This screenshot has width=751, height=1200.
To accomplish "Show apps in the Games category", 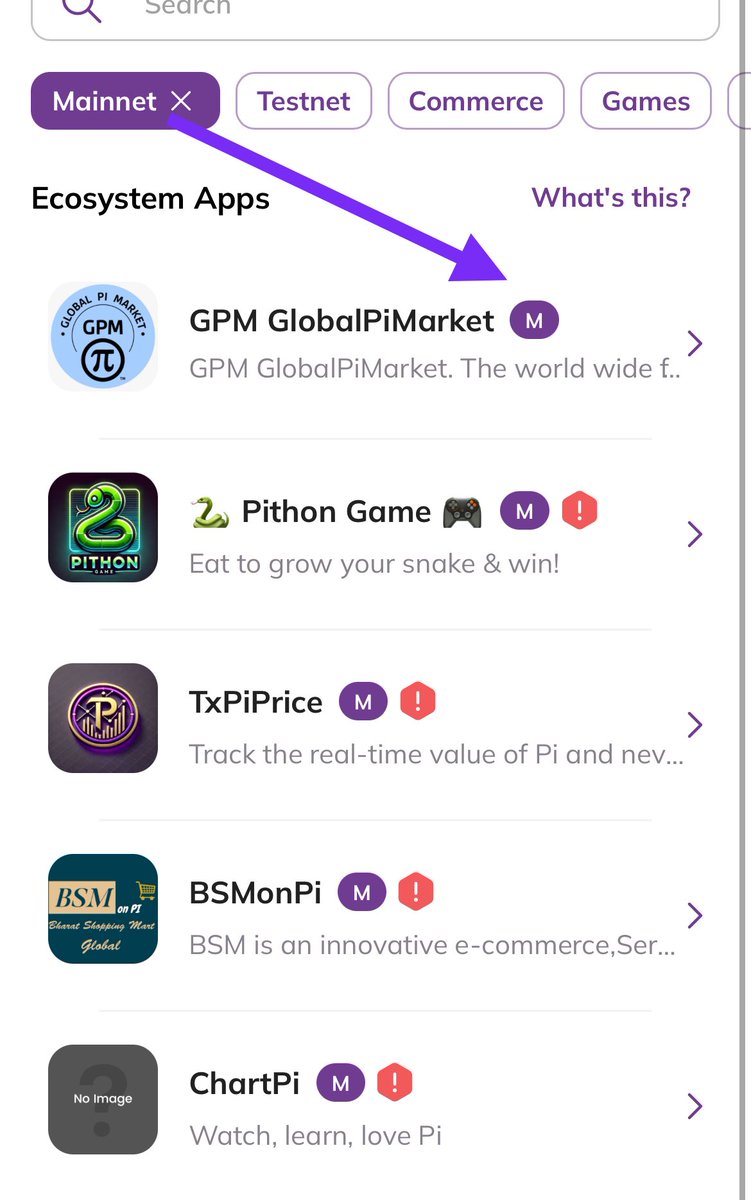I will [645, 101].
